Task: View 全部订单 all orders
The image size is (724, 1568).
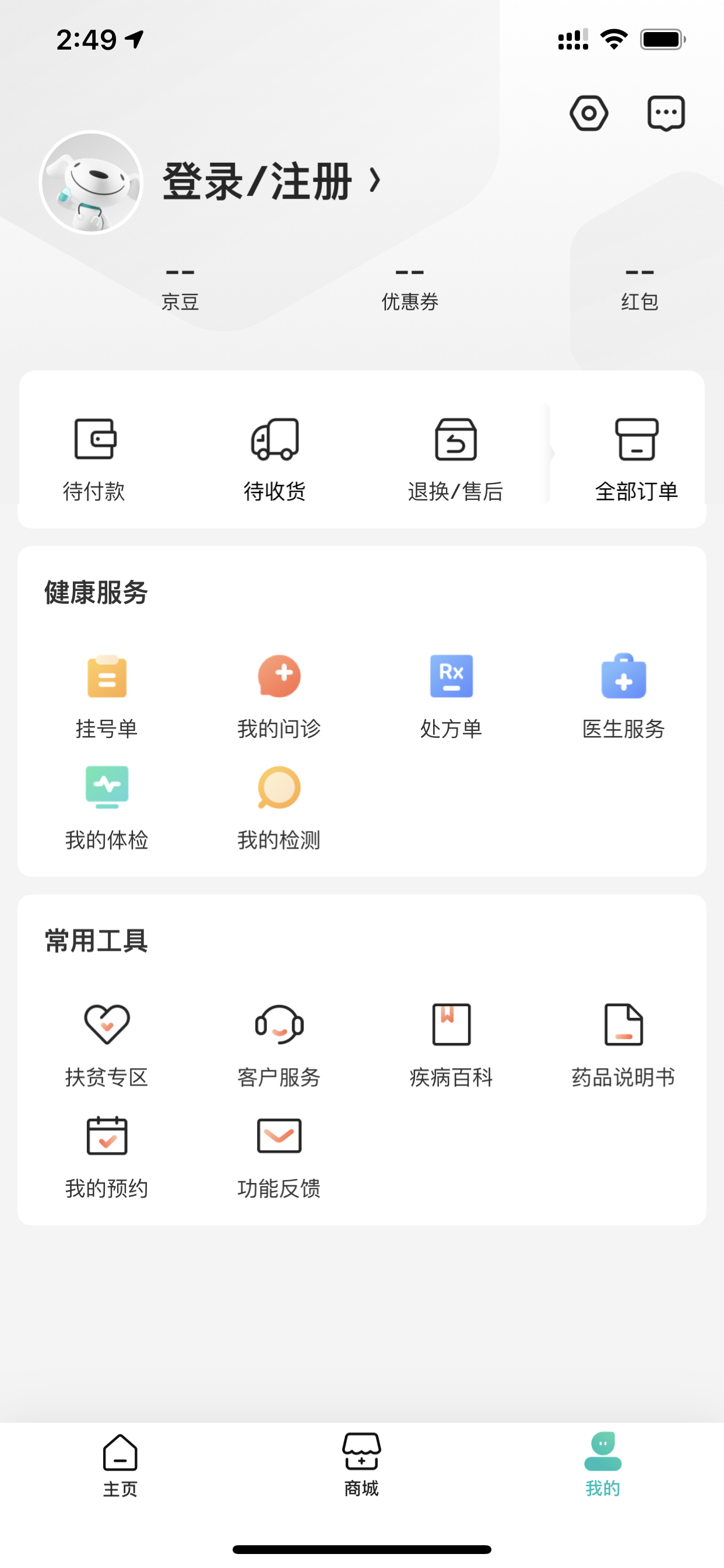Action: [636, 458]
